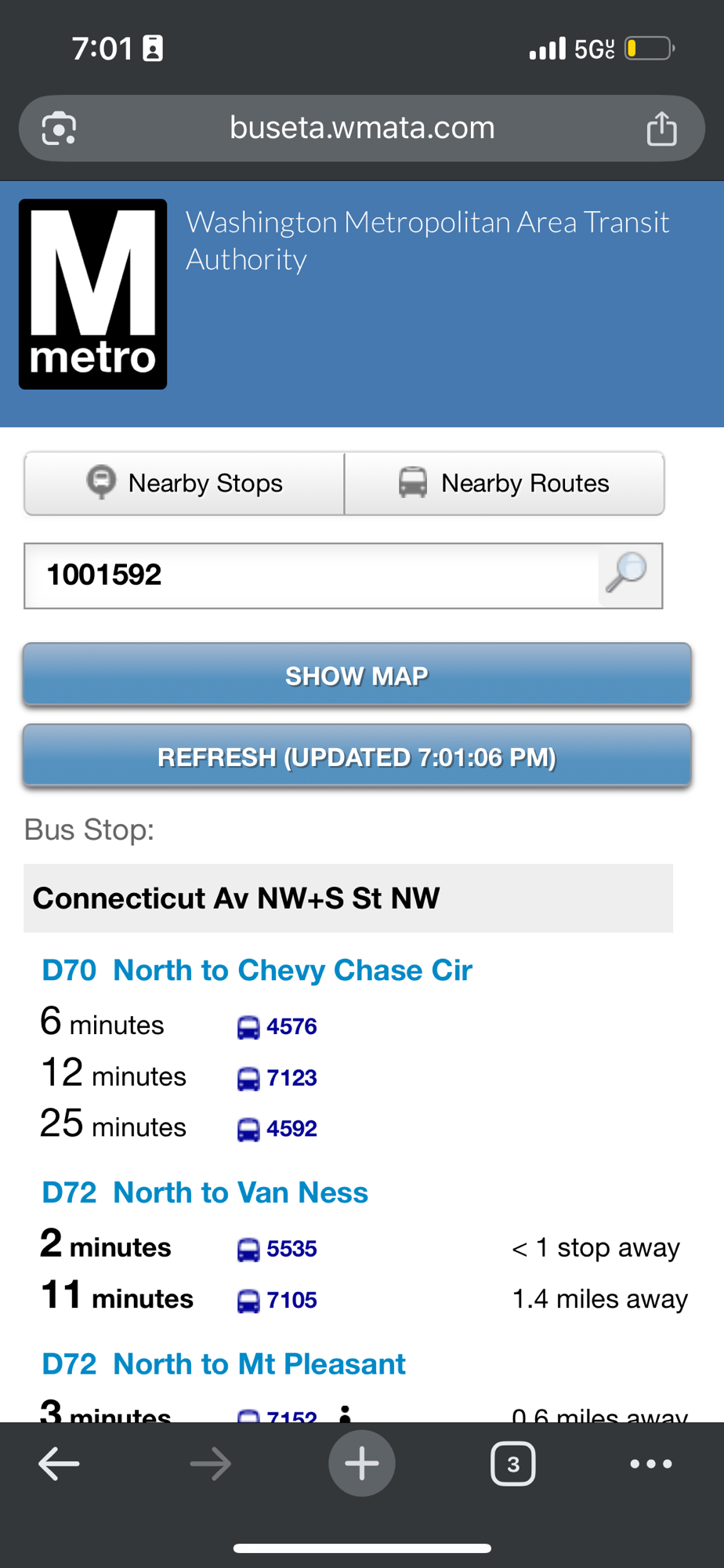Tap the address bar showing buseta.wmata.com
Viewport: 724px width, 1568px height.
point(362,128)
